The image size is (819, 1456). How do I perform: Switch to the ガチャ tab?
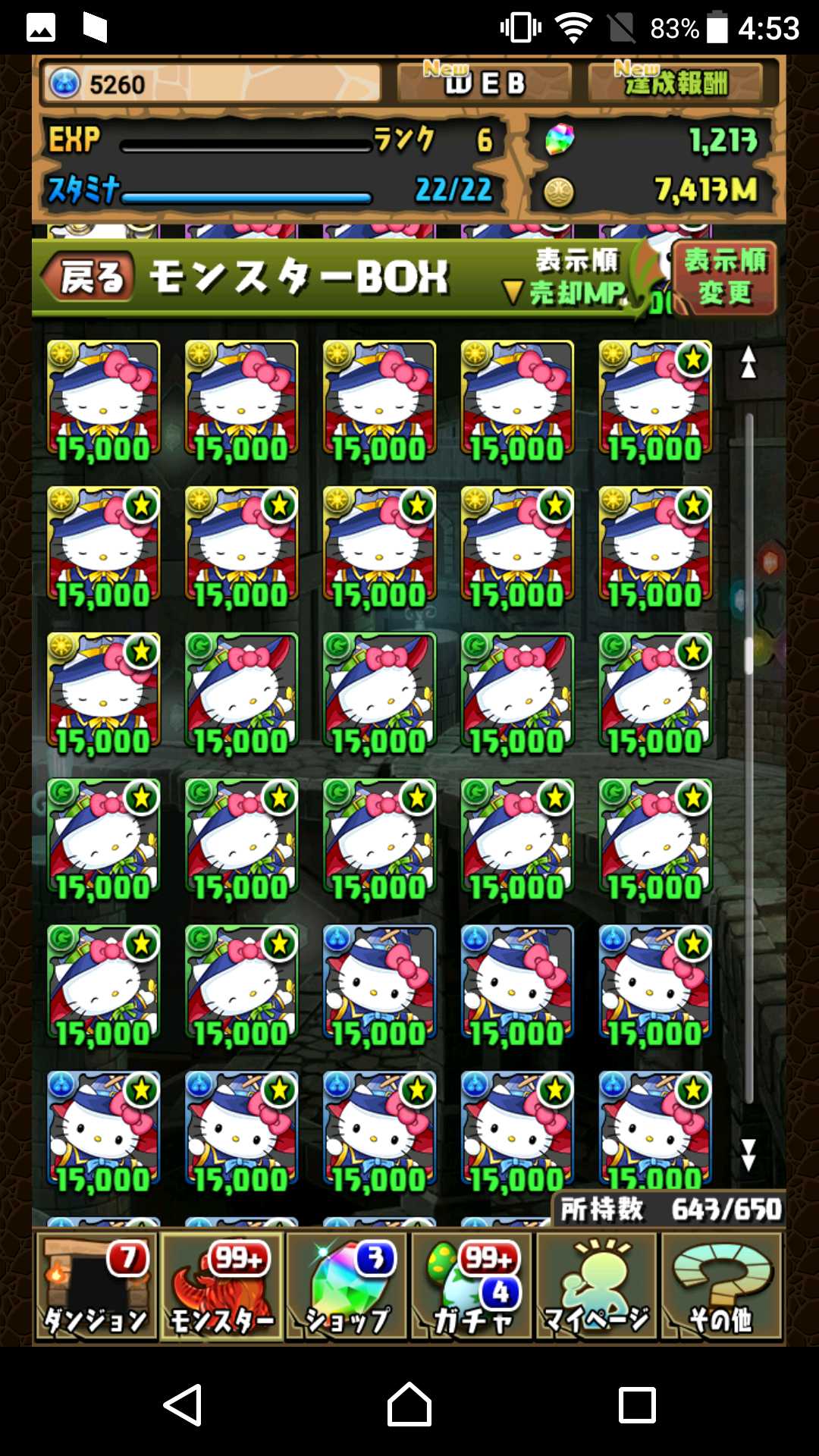click(472, 1286)
